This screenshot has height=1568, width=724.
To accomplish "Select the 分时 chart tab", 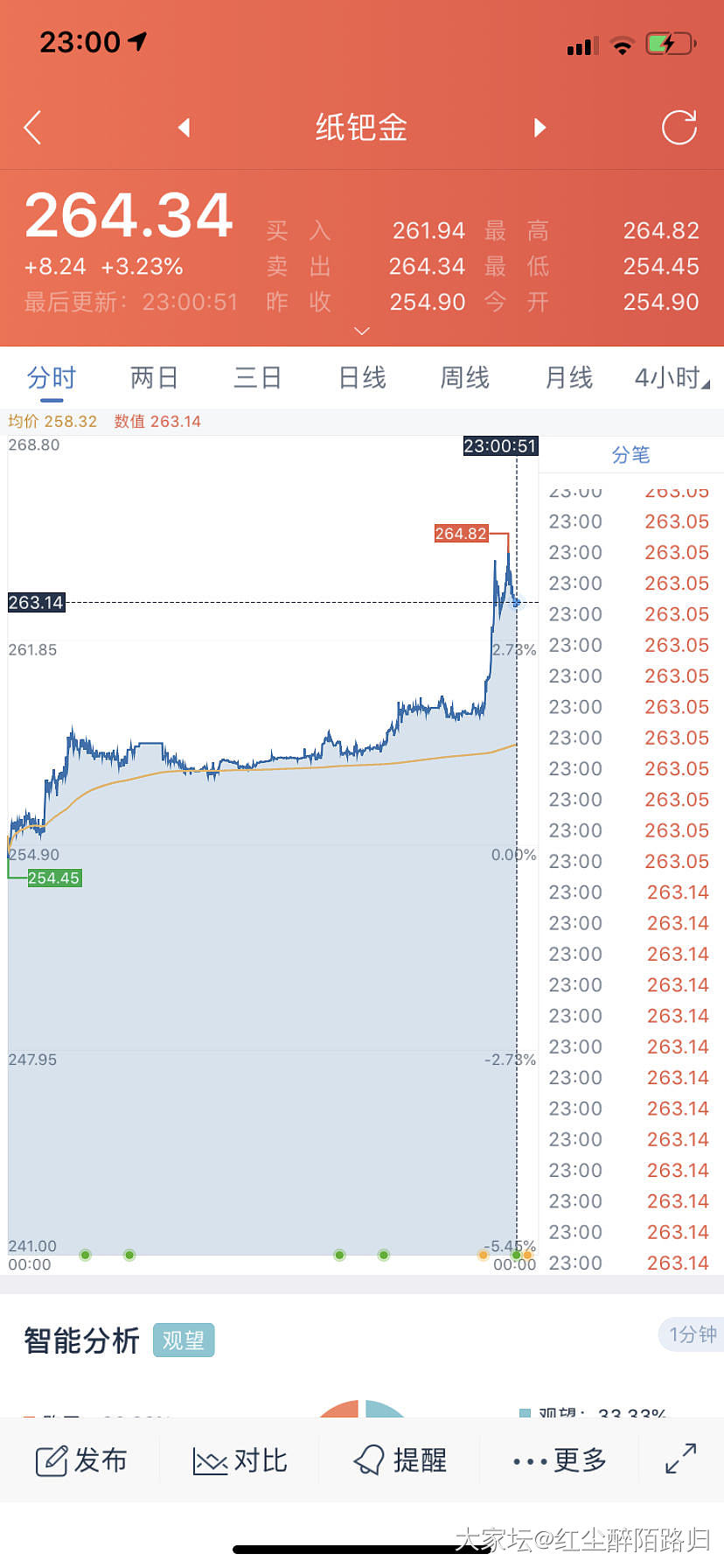I will [x=52, y=378].
